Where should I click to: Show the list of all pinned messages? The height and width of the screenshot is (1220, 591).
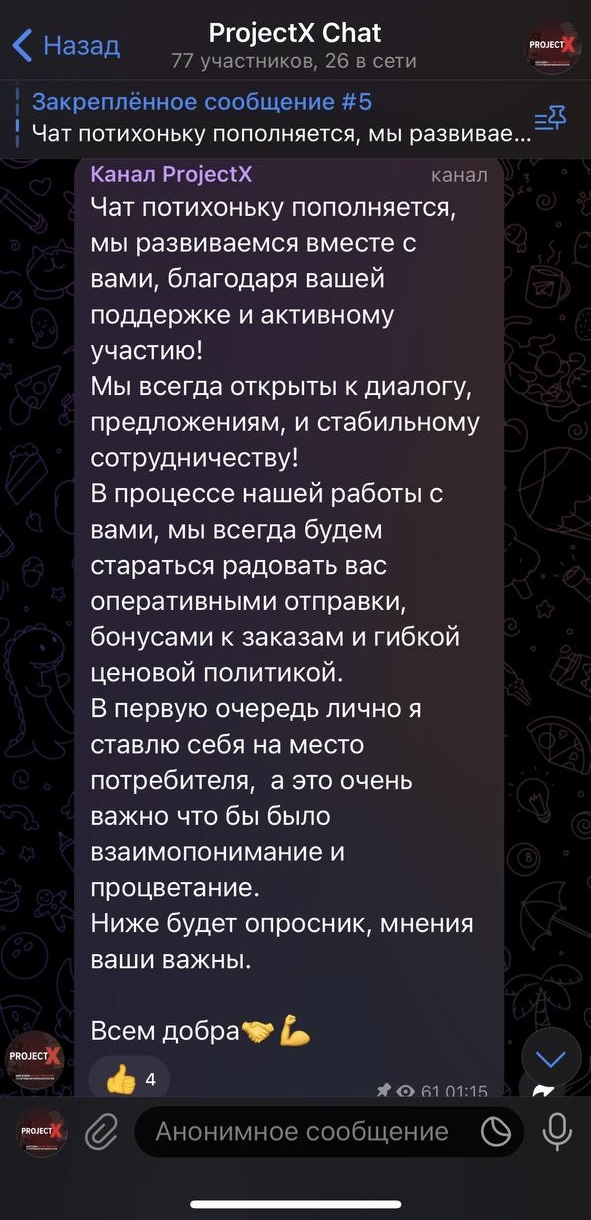[x=550, y=119]
